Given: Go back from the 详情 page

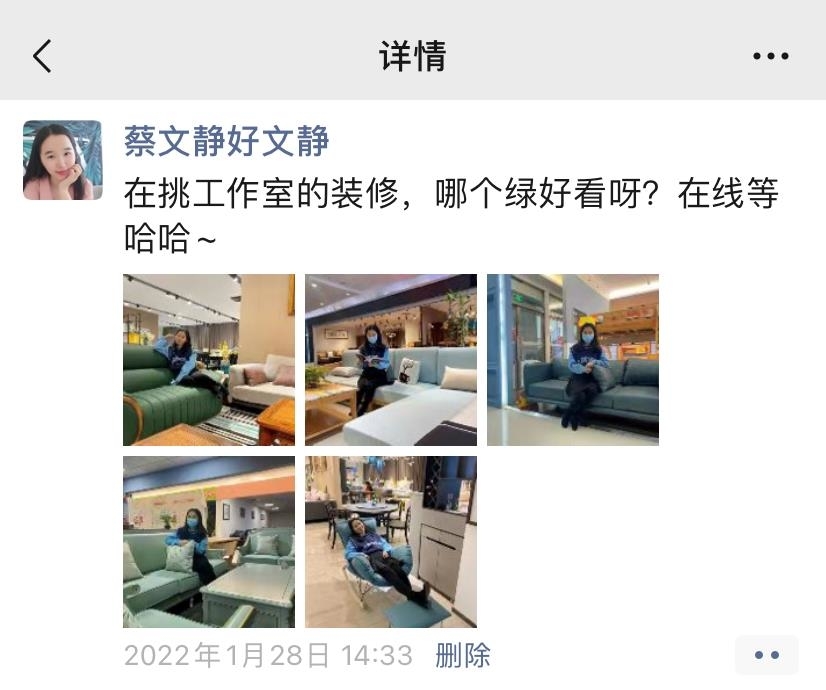Looking at the screenshot, I should [42, 56].
